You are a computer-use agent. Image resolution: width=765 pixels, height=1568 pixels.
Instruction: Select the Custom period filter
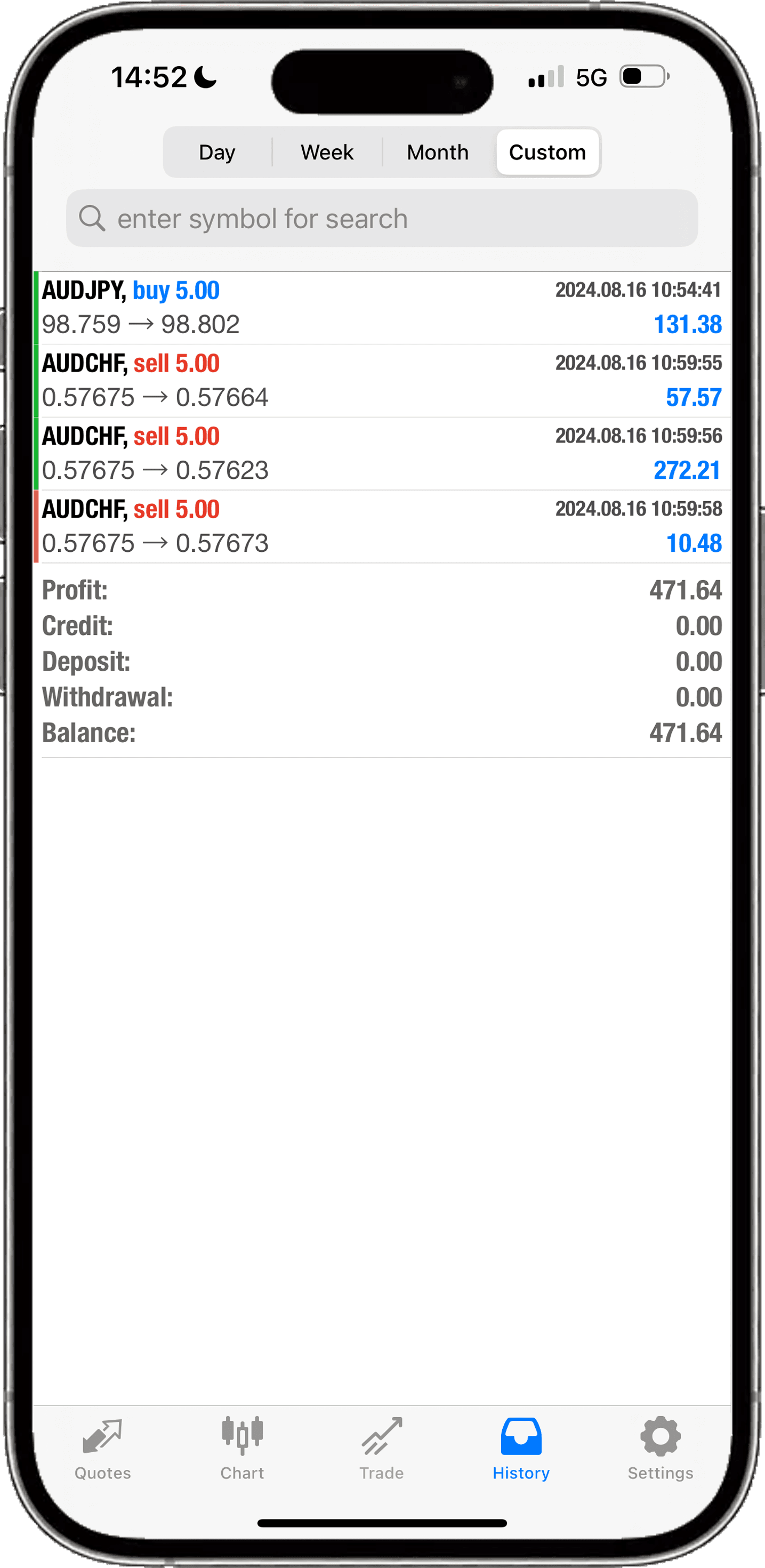[546, 151]
